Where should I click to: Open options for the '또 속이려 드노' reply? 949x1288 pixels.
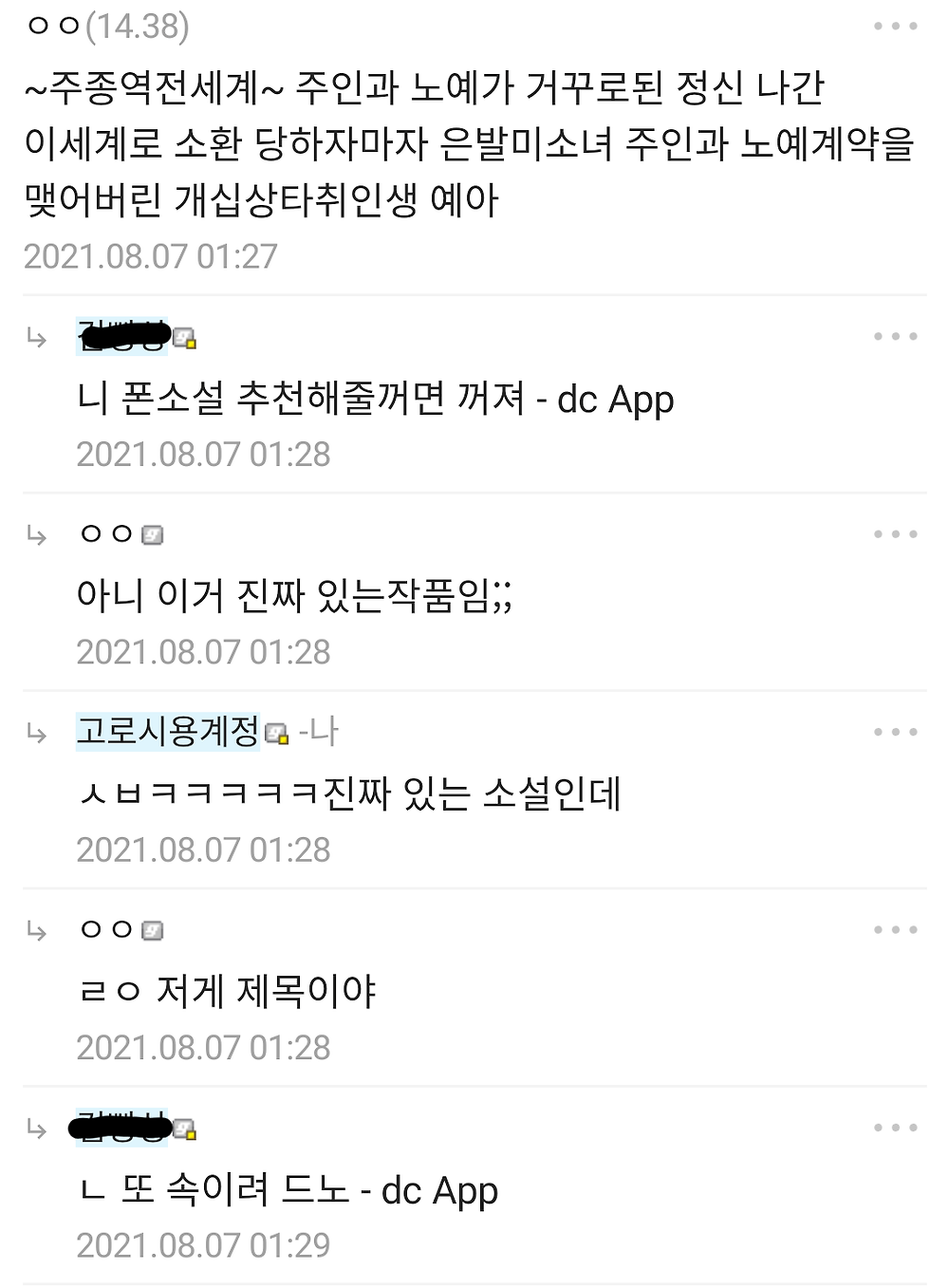895,1128
